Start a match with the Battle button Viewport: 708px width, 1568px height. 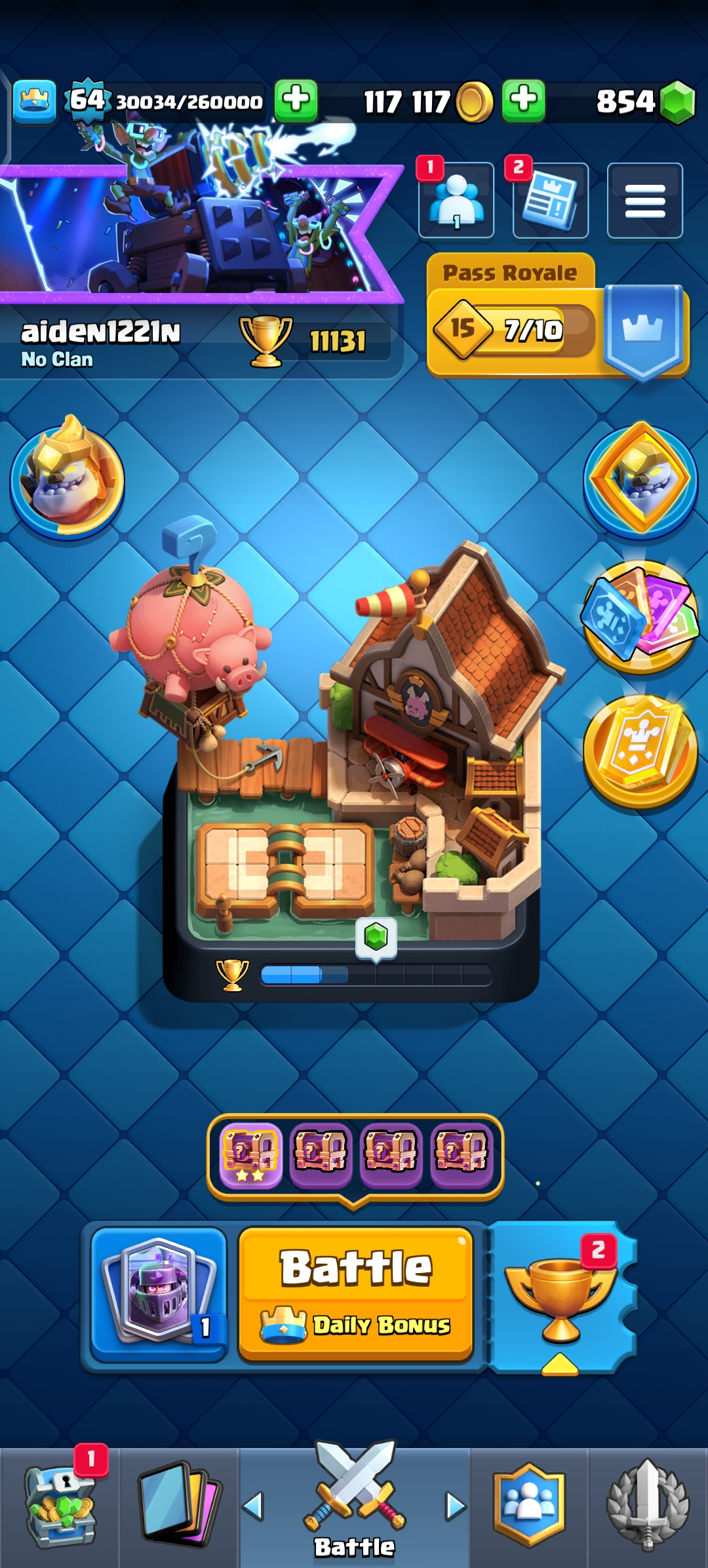click(x=356, y=1295)
